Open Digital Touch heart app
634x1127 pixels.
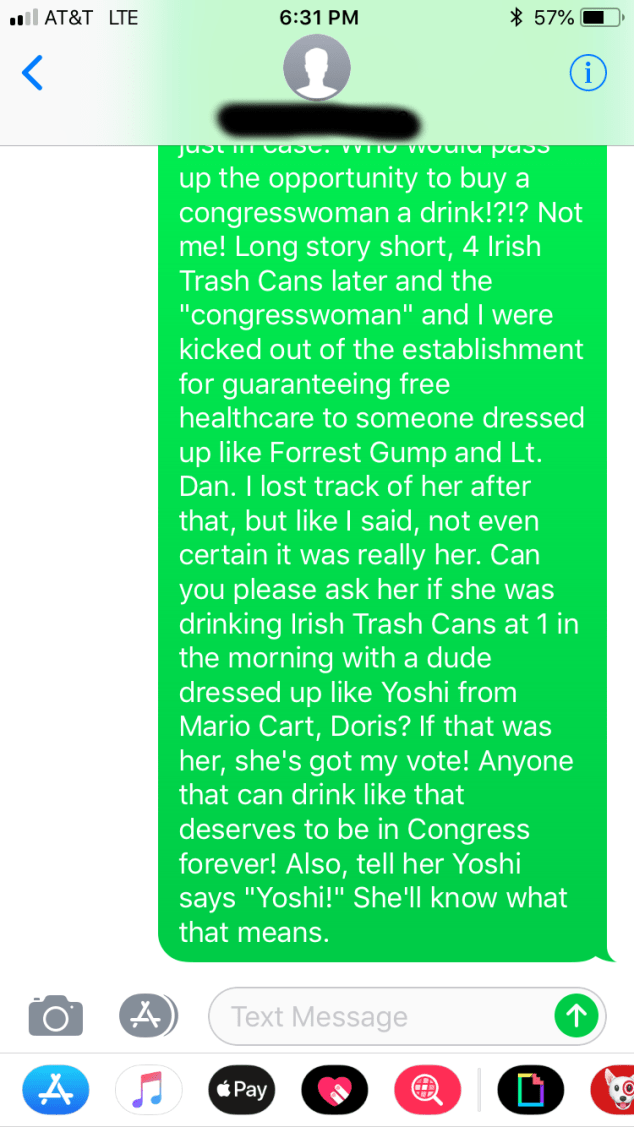334,1090
